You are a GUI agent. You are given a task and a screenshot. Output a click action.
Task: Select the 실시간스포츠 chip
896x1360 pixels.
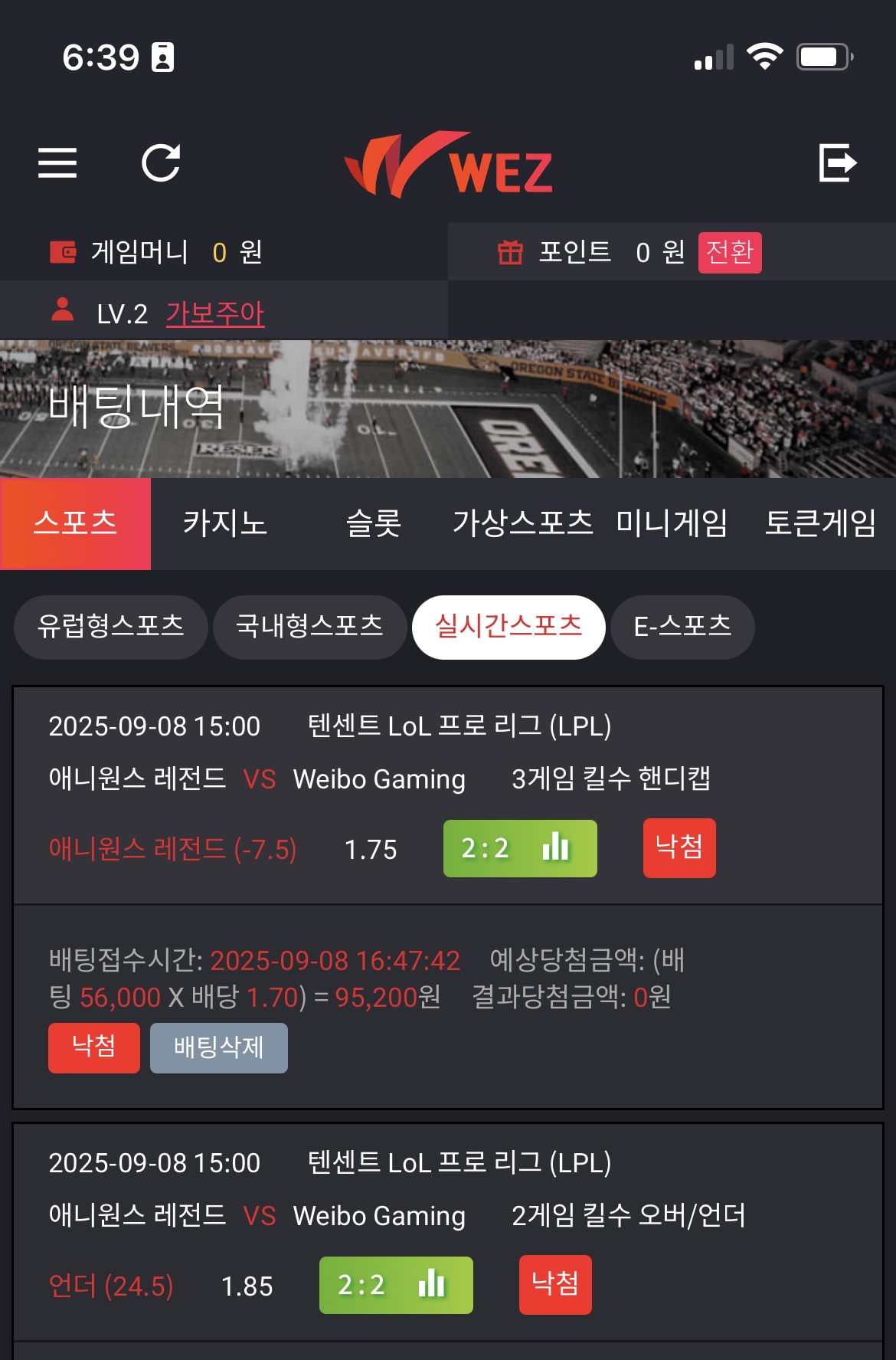(508, 627)
